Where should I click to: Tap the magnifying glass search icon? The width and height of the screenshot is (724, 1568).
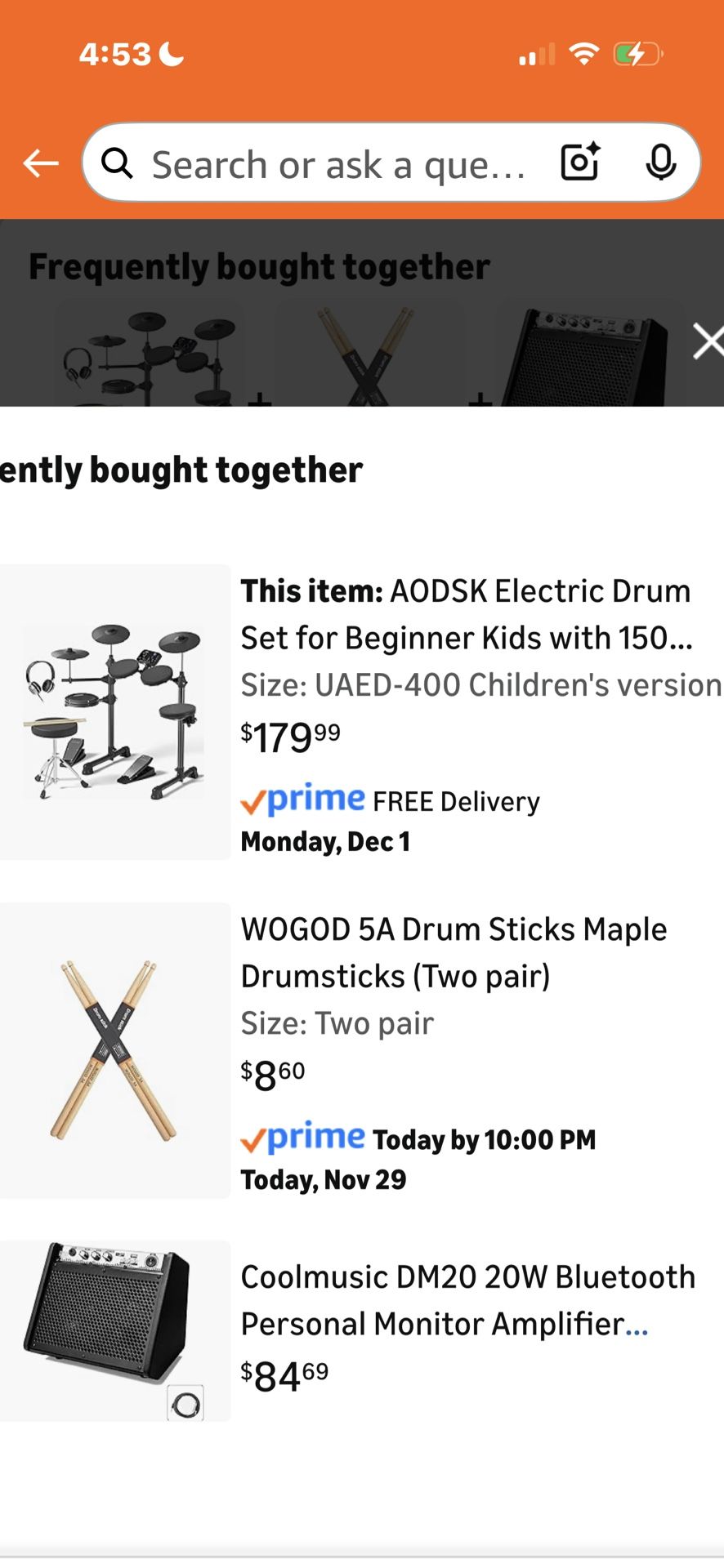117,163
